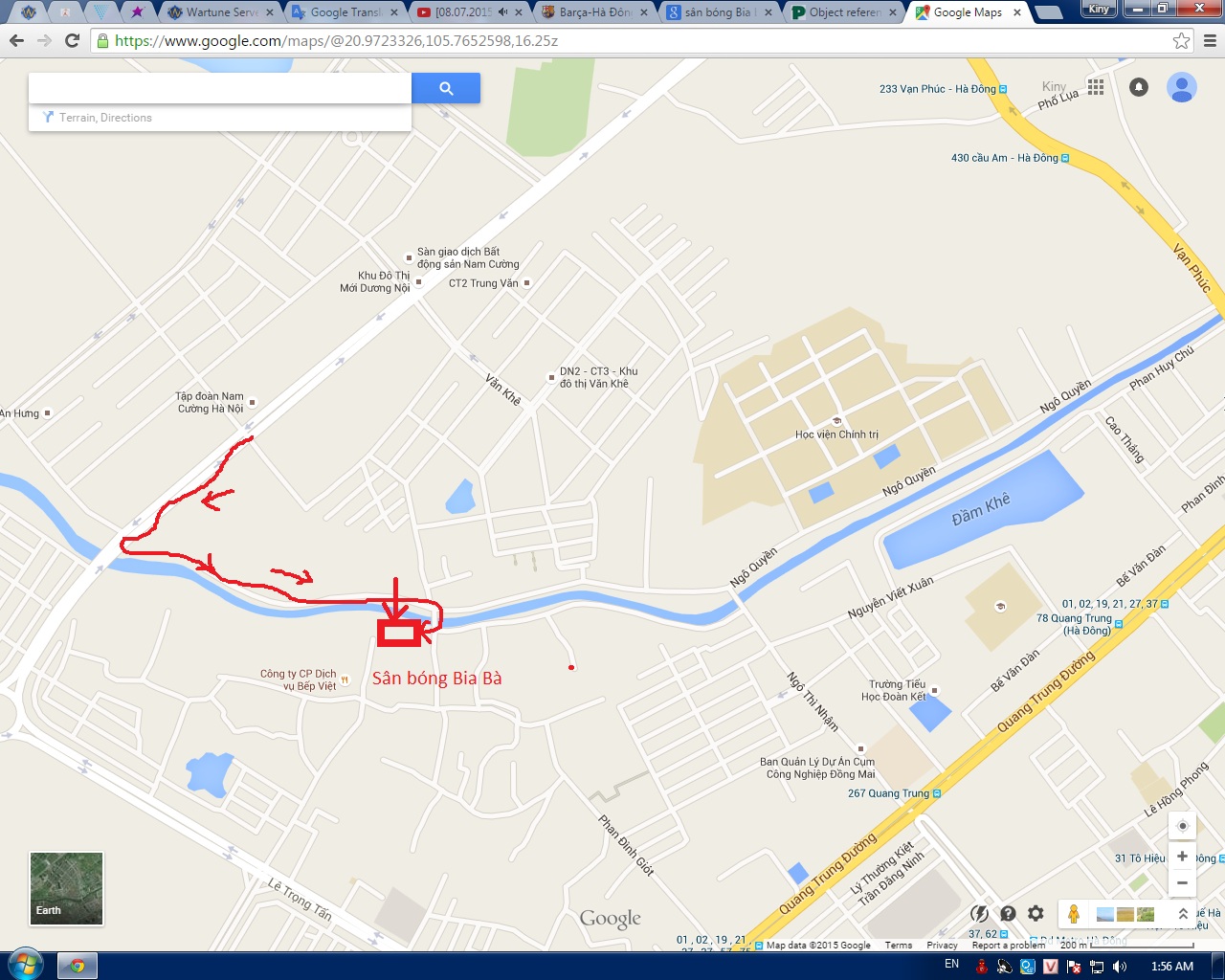Close the Google Maps tab

pyautogui.click(x=1017, y=12)
